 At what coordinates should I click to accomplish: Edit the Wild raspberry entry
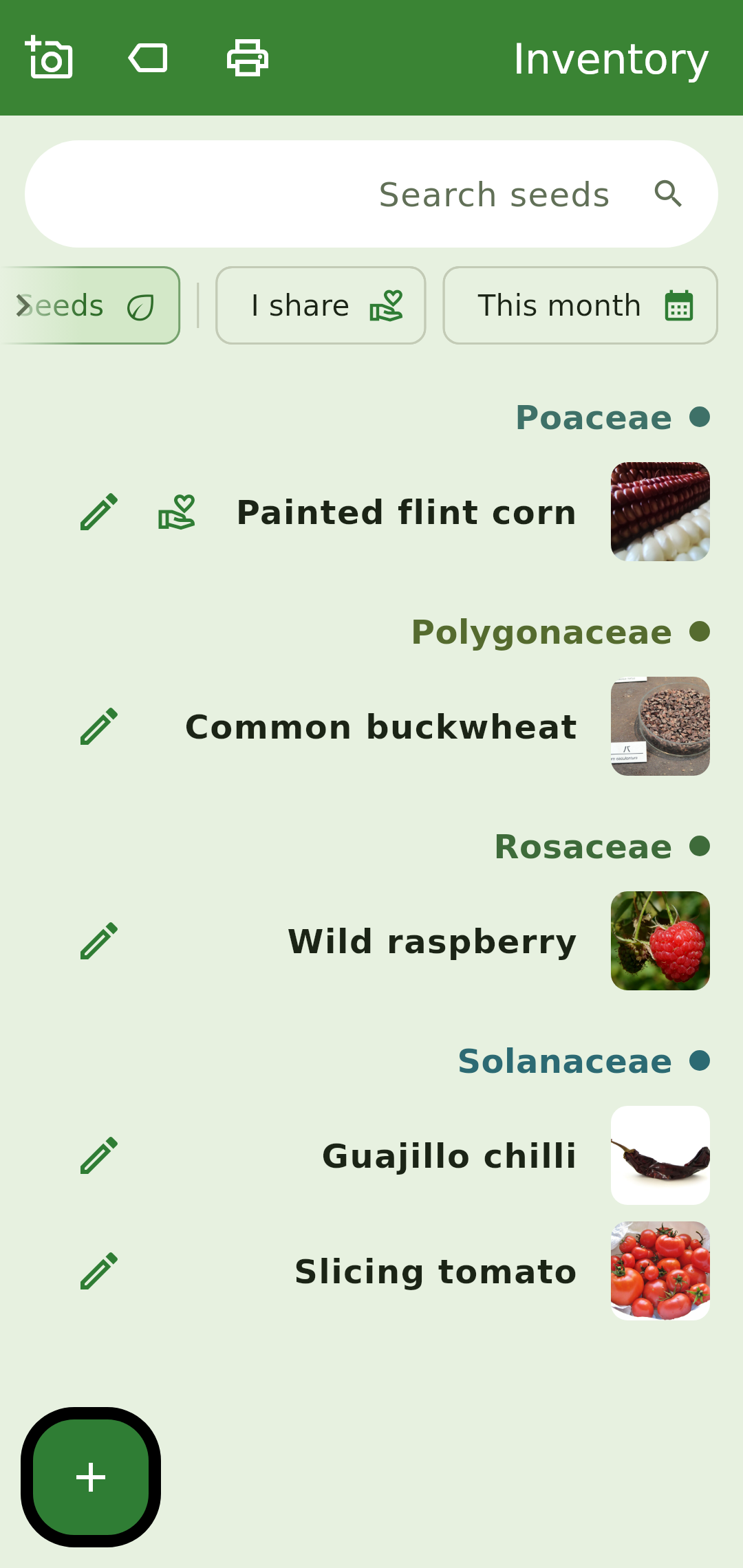pyautogui.click(x=99, y=941)
